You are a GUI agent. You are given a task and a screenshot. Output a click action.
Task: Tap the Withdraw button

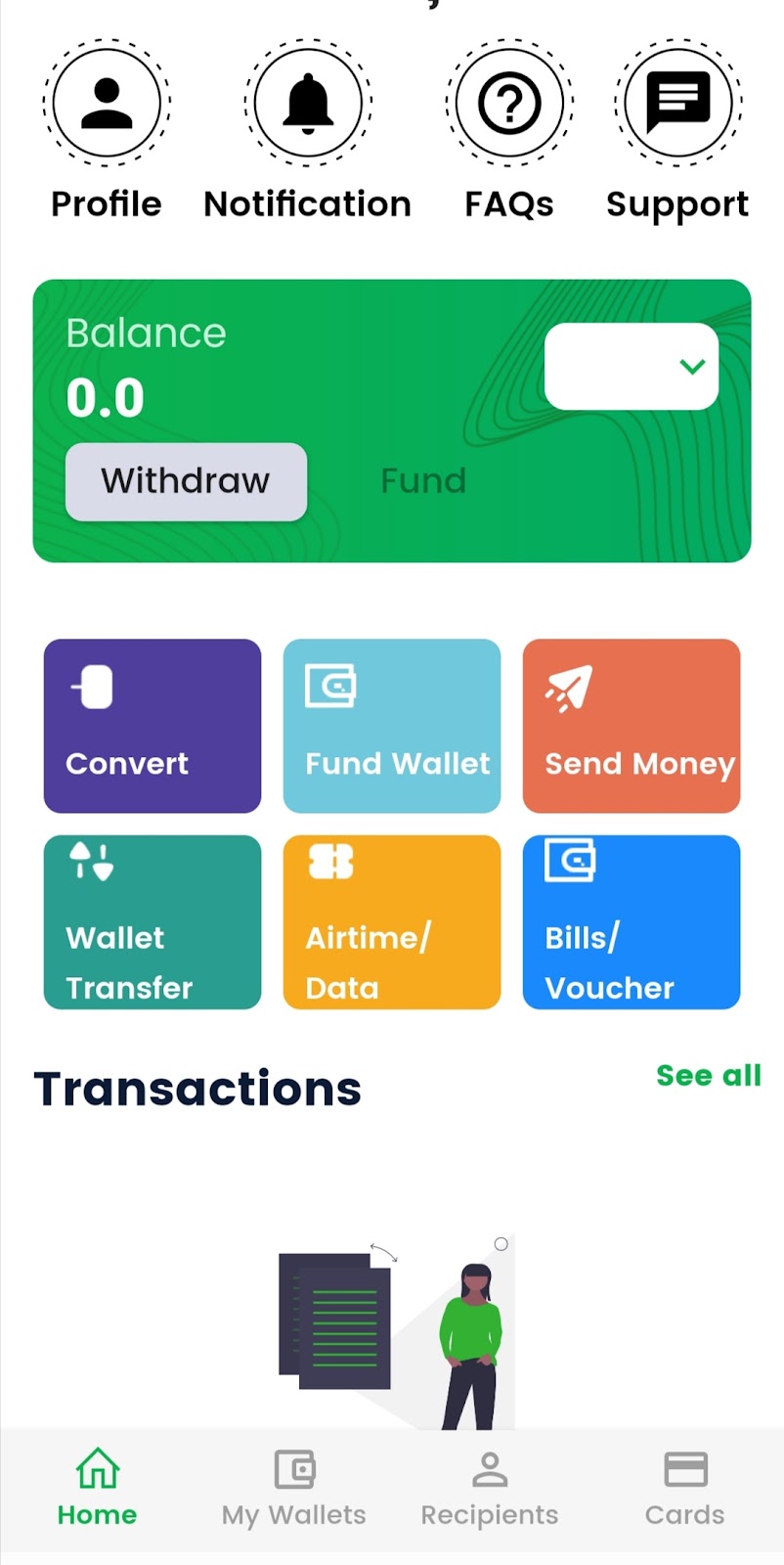tap(186, 481)
